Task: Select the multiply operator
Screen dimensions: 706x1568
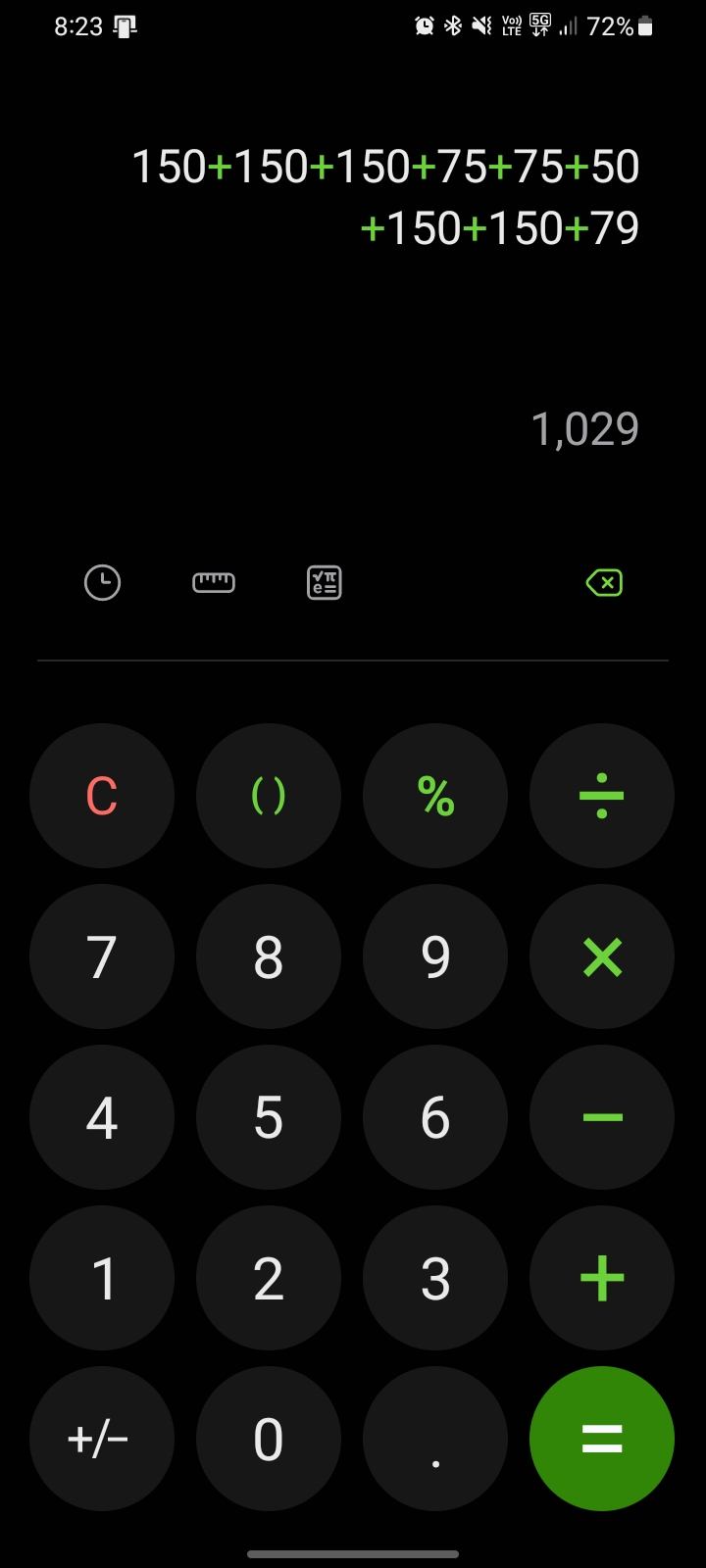Action: 602,956
